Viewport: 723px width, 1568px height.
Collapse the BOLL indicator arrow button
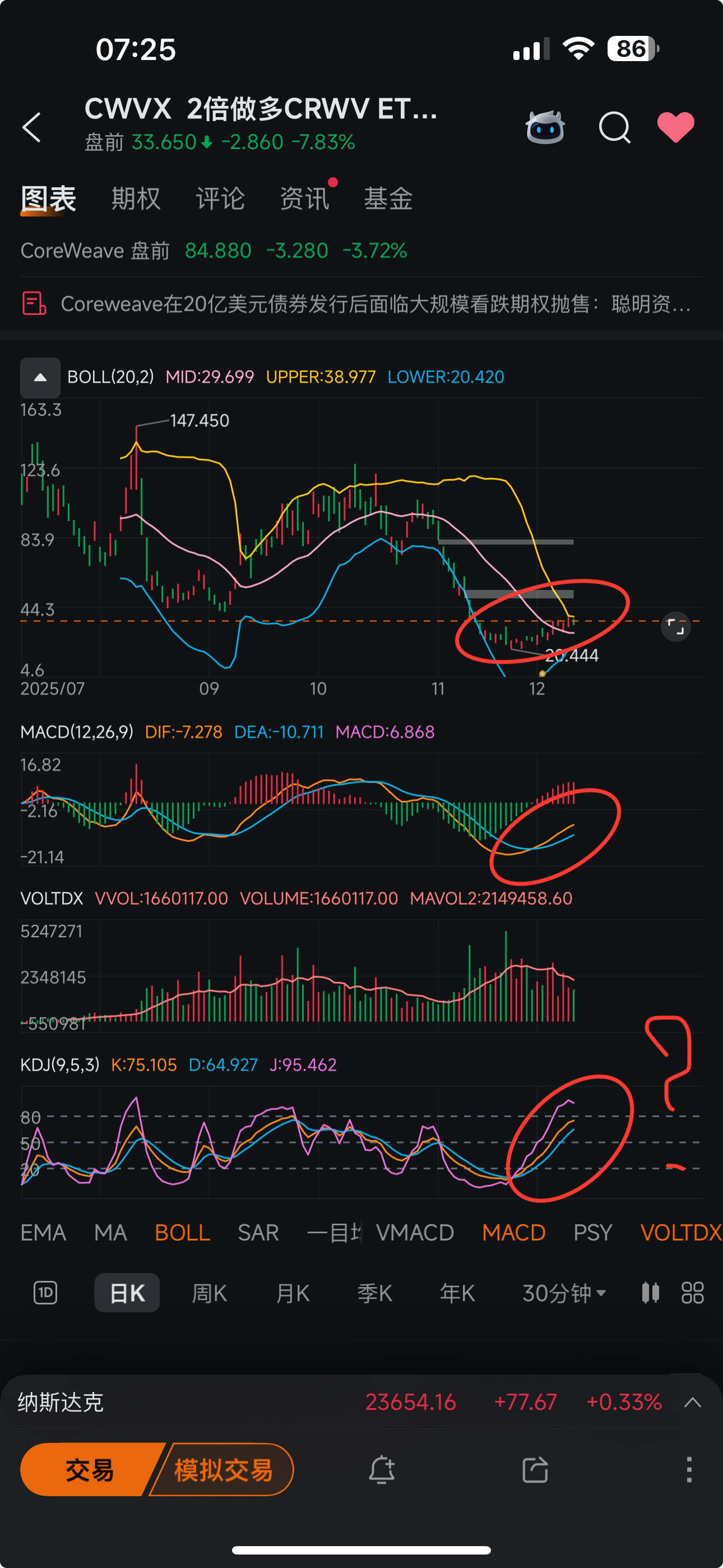[40, 377]
